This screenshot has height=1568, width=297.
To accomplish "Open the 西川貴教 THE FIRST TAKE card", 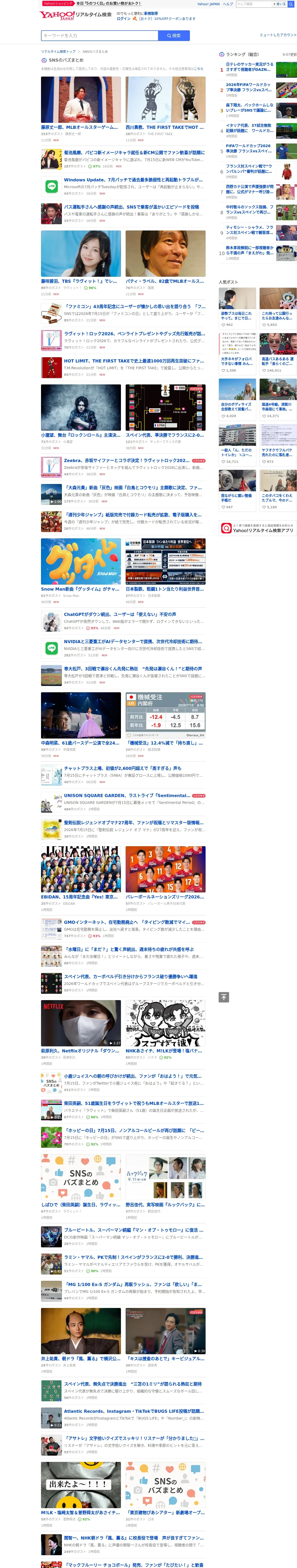I will tap(166, 109).
